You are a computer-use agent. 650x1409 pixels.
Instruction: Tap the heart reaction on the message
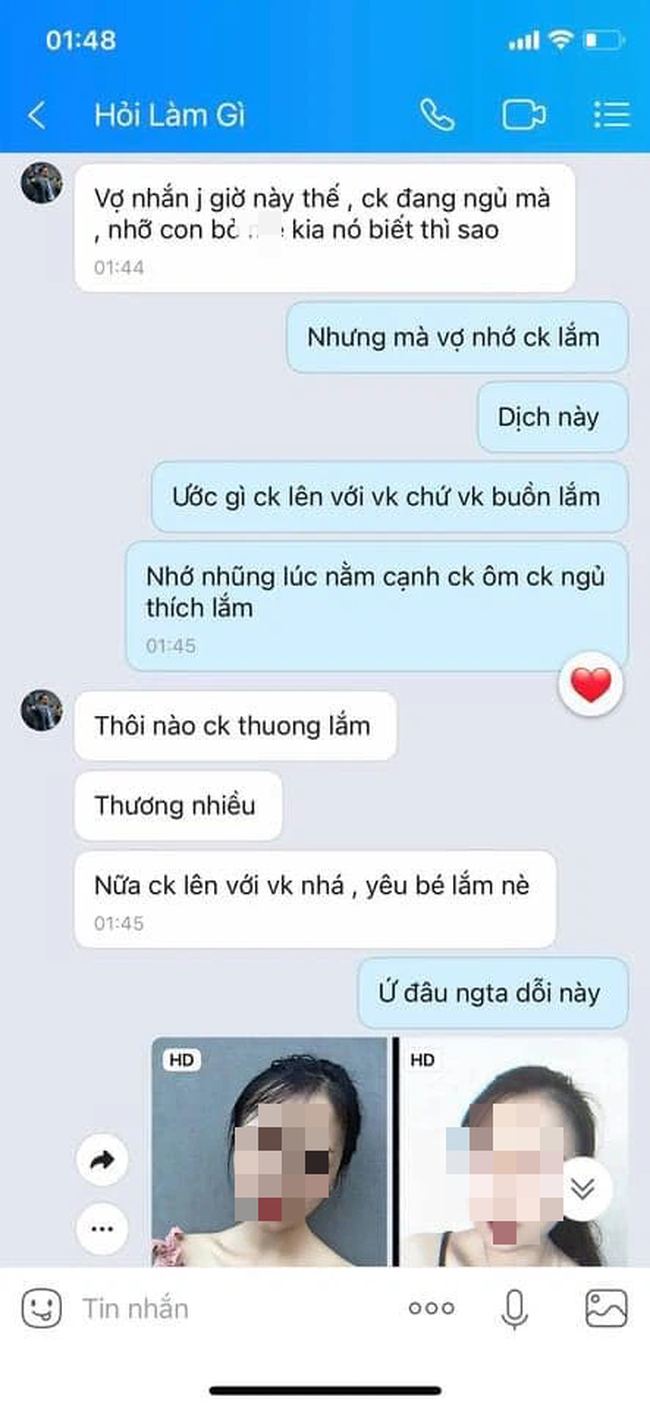591,686
